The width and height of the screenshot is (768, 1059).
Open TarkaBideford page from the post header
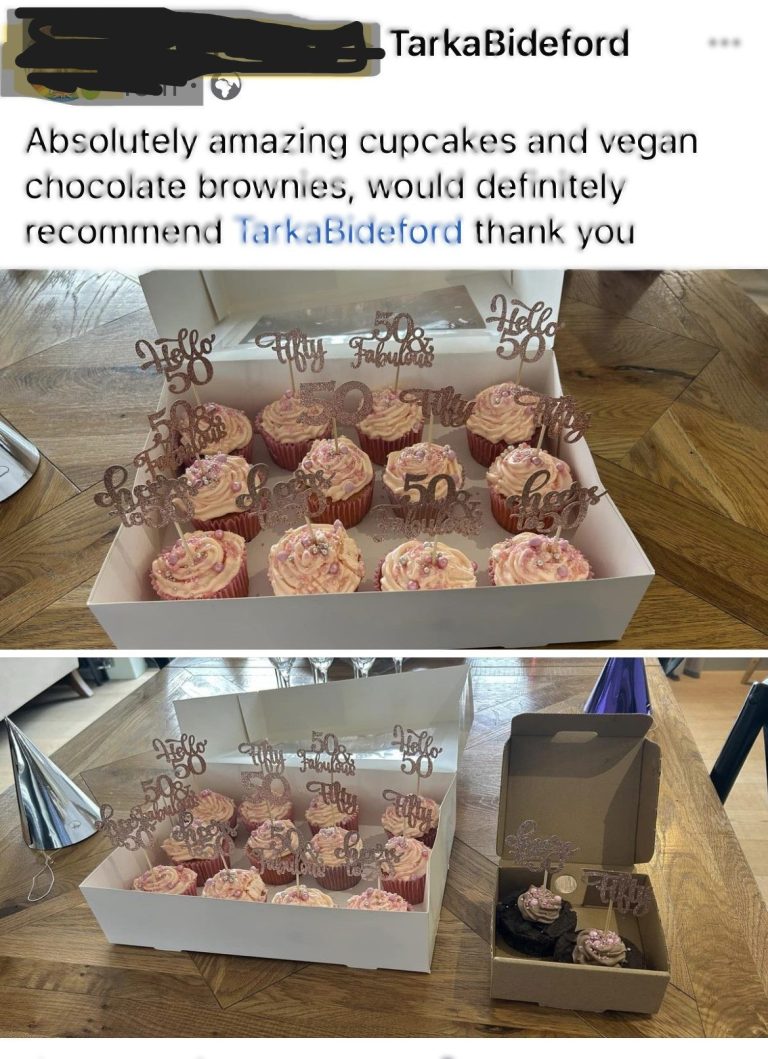coord(509,43)
